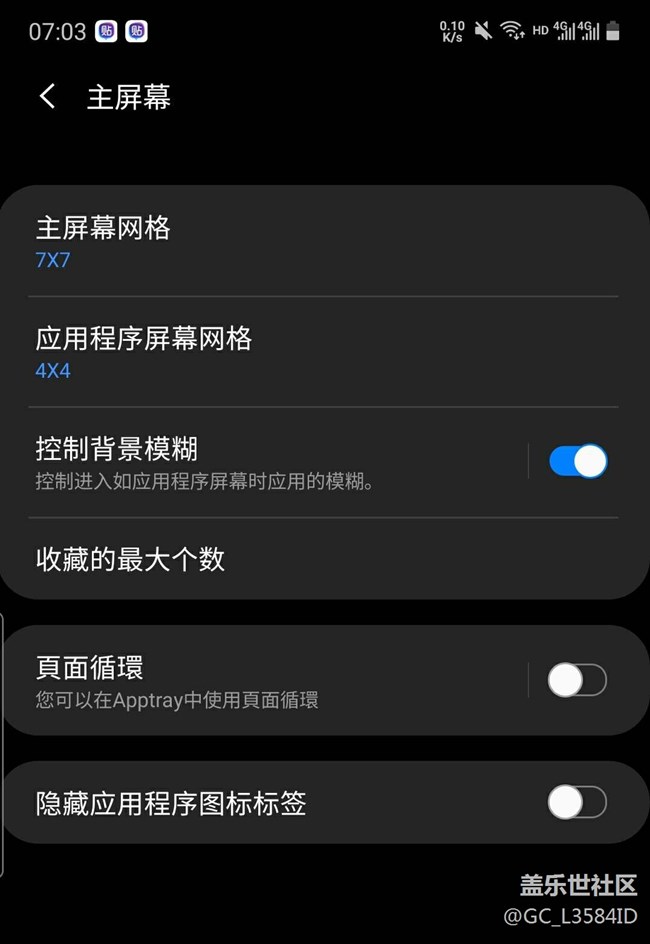The image size is (650, 944).
Task: Open 主屏幕网格 grid setting
Action: coord(325,241)
